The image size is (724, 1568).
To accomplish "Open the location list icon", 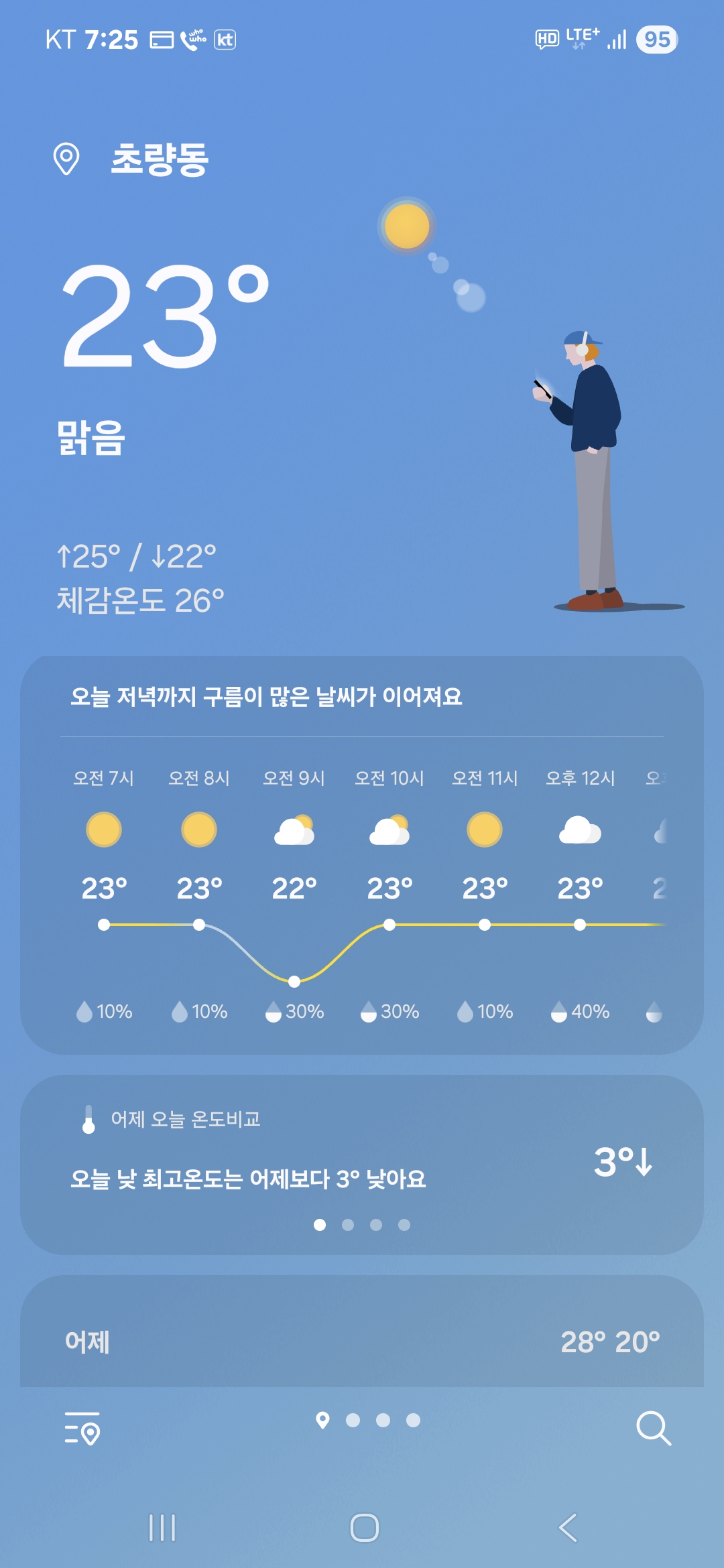I will point(82,1428).
